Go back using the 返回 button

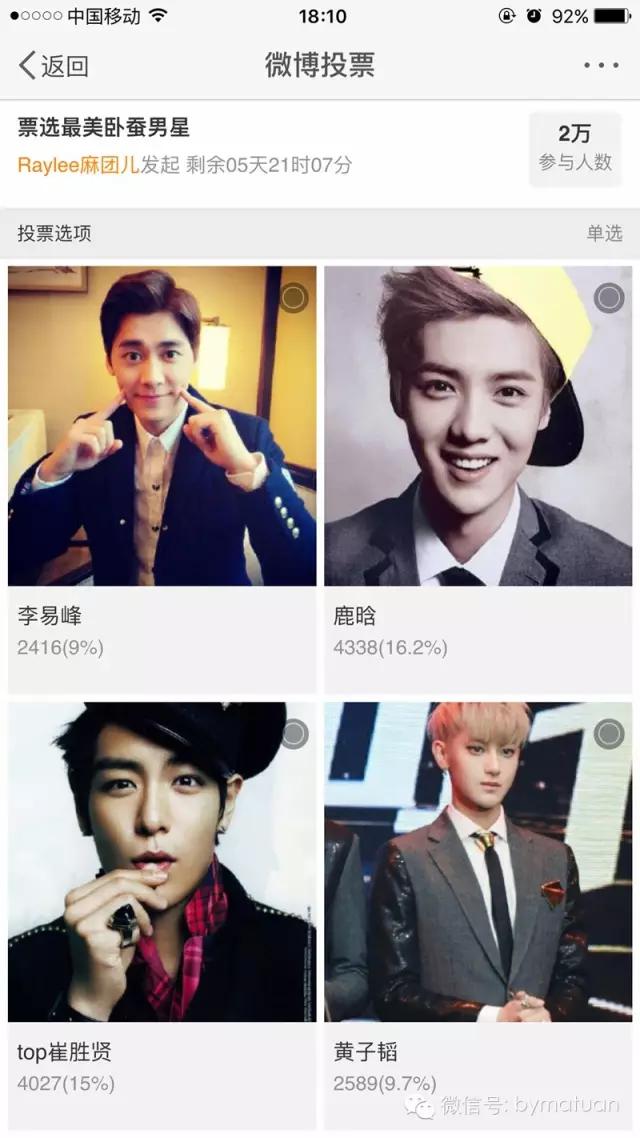[x=54, y=66]
